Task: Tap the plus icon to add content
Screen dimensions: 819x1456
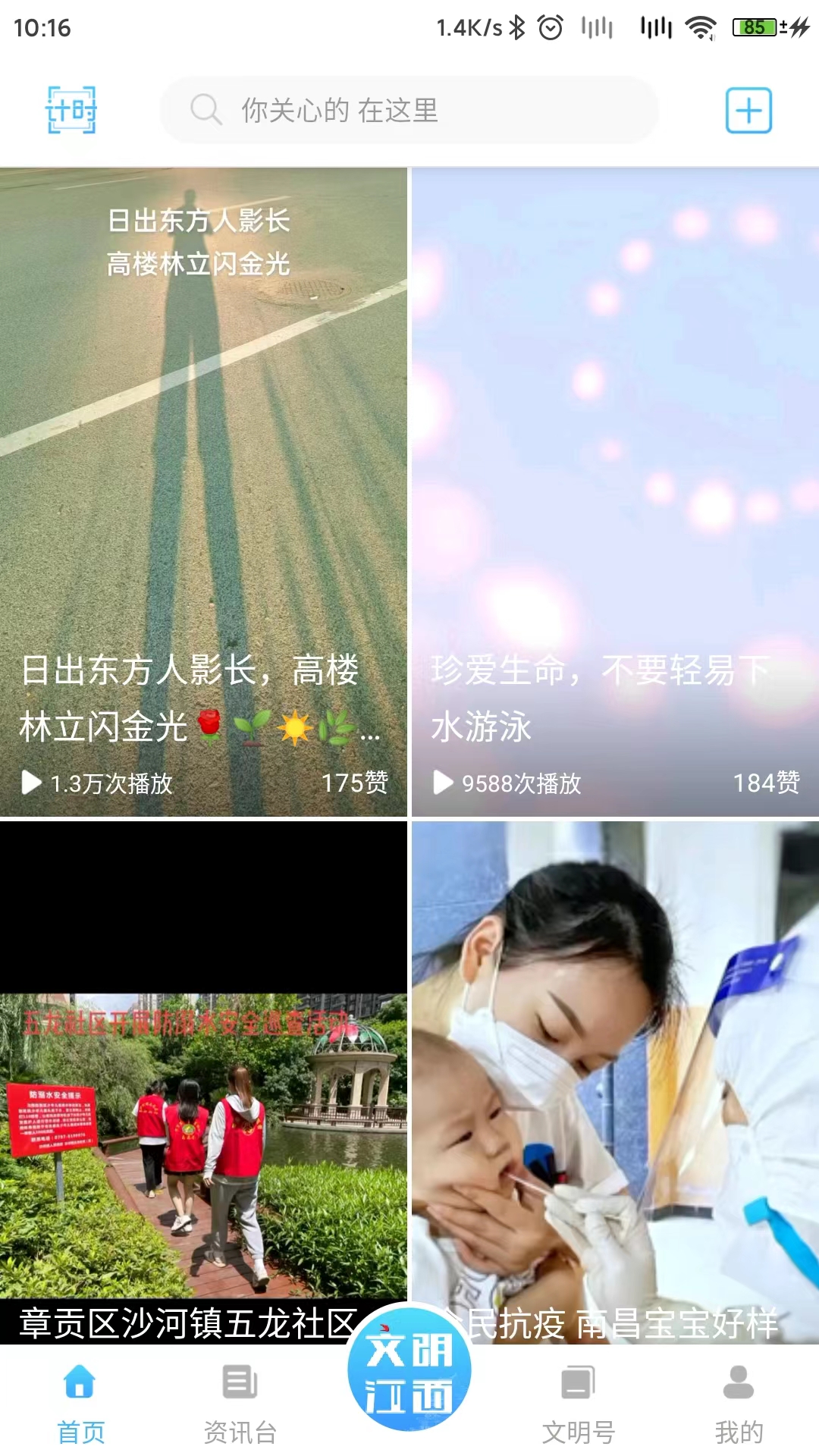Action: (748, 111)
